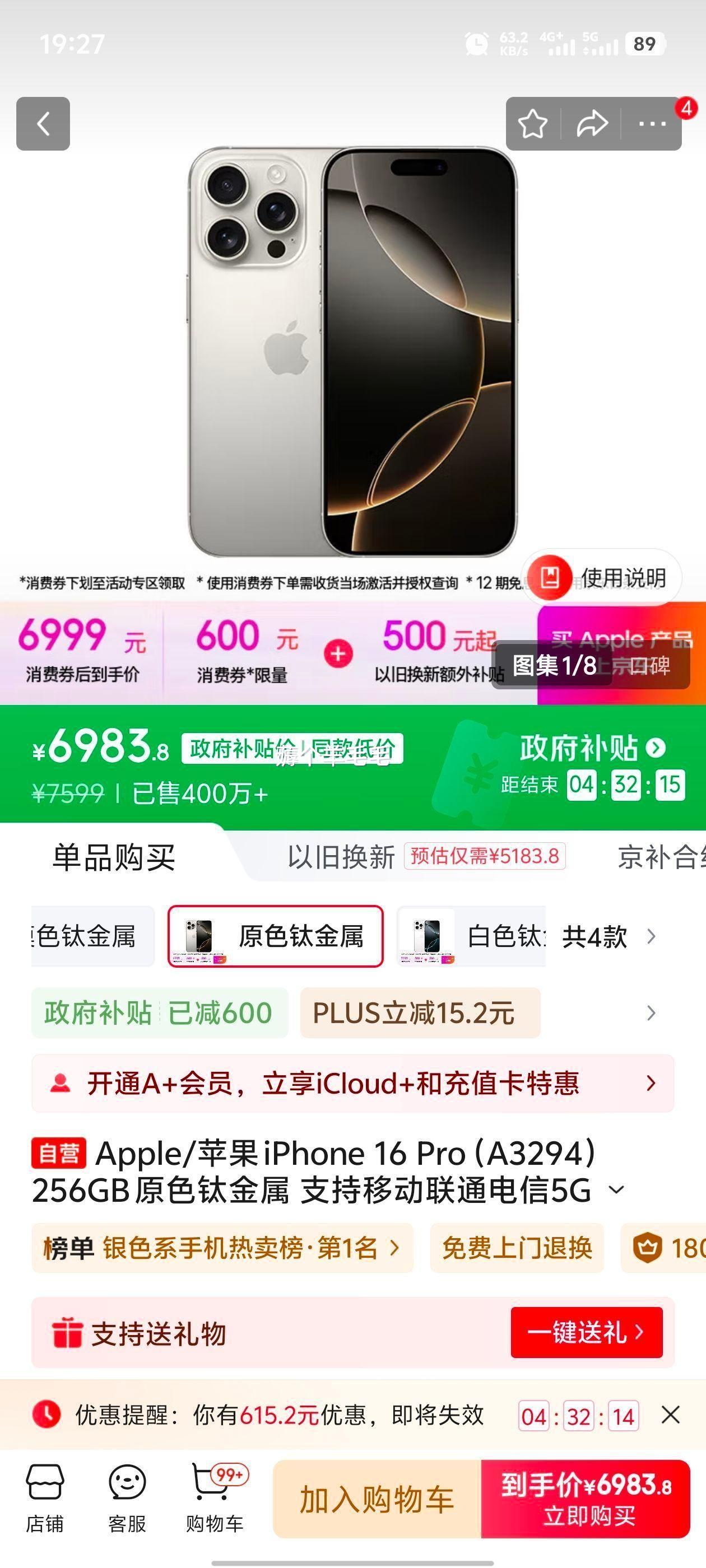The image size is (706, 1568).
Task: Add the phone with 加入购物车
Action: [377, 1499]
